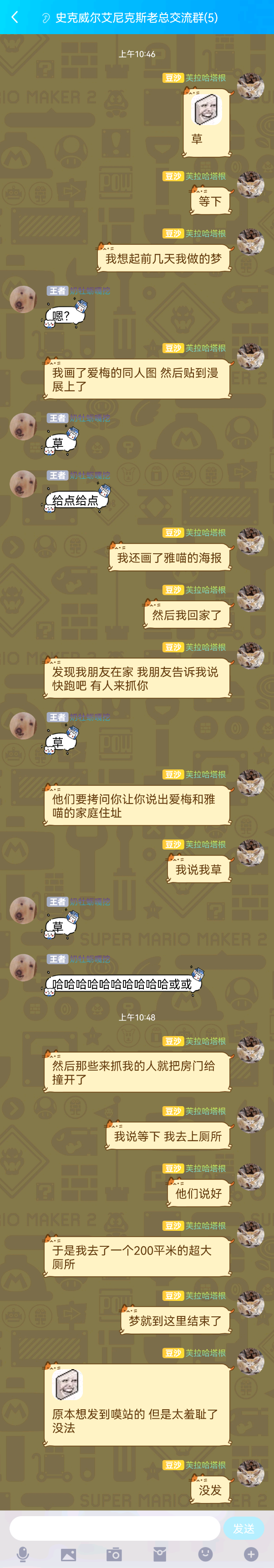274x1568 pixels.
Task: Open more attachment options plus icon
Action: pos(251,1554)
